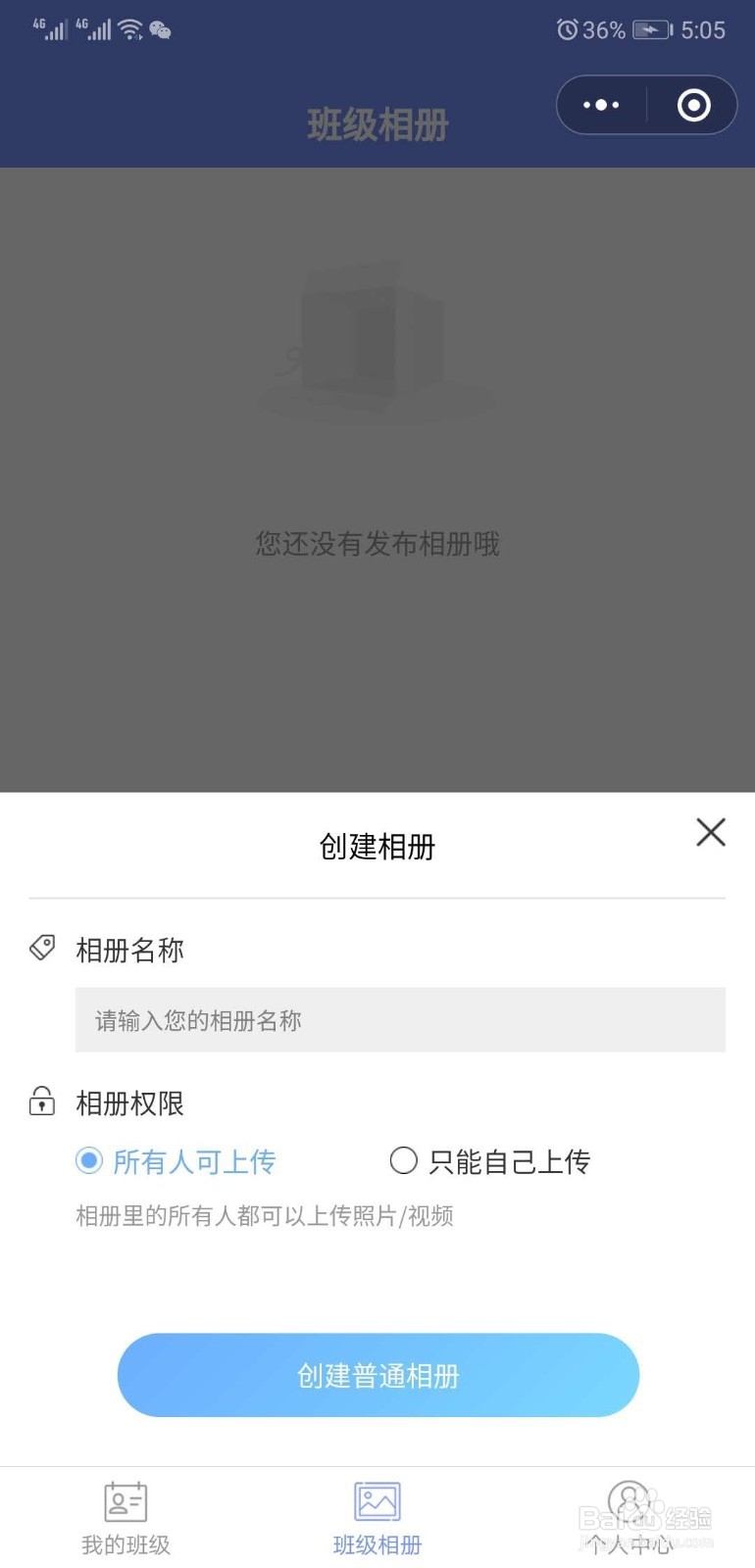Tap the photo icon above 班级相册
The width and height of the screenshot is (755, 1568).
[x=377, y=1499]
